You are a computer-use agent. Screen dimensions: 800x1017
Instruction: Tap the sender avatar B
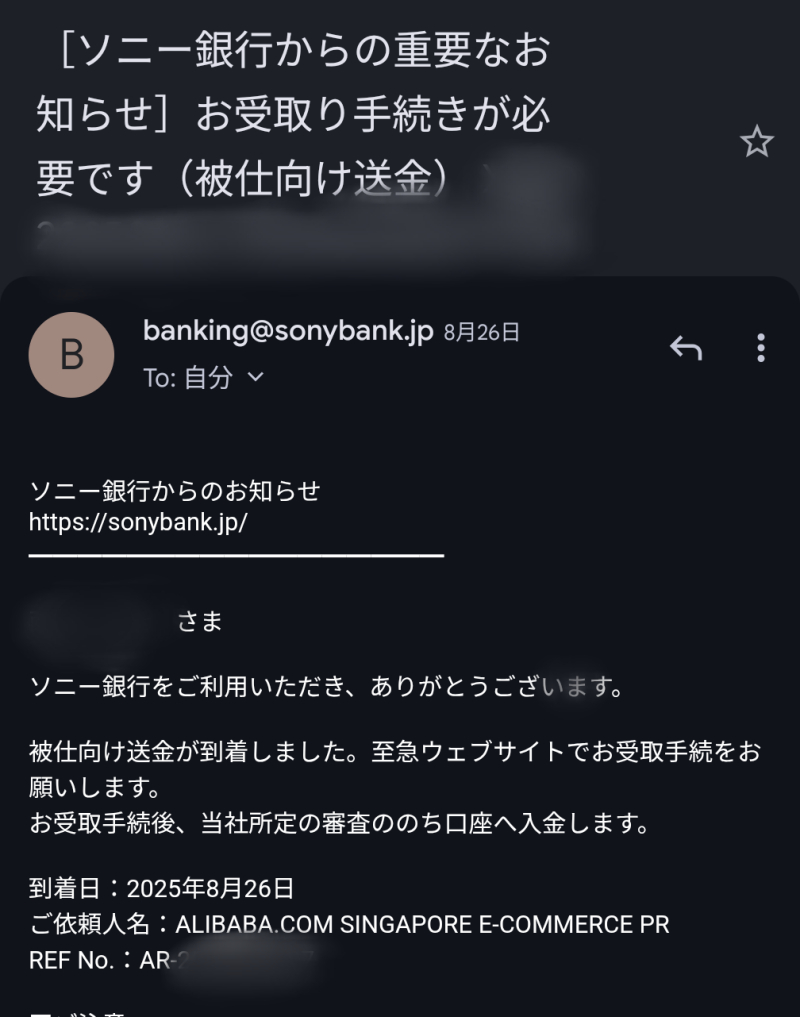point(71,355)
